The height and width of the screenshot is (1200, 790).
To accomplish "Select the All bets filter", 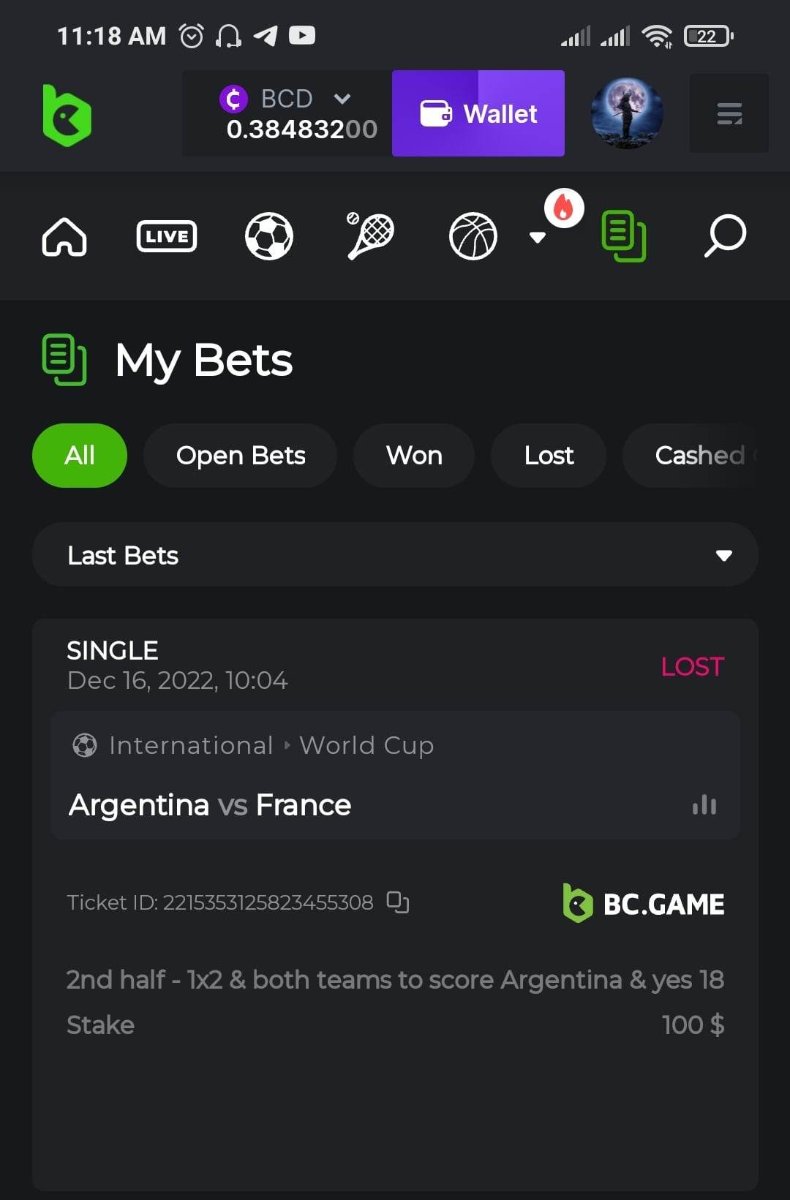I will pyautogui.click(x=80, y=456).
